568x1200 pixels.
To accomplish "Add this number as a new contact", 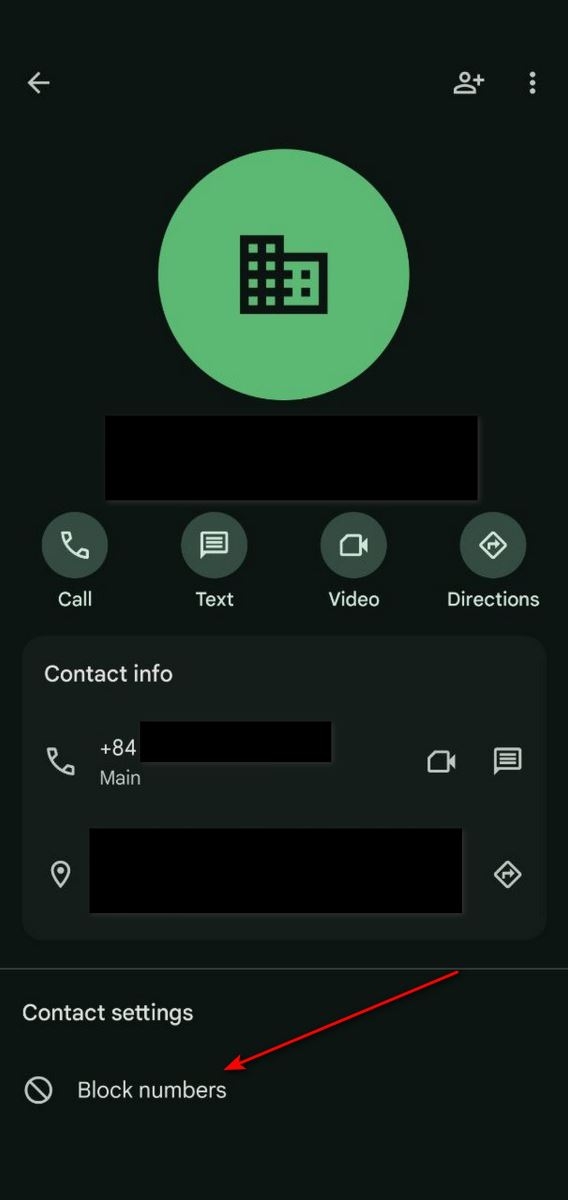I will point(468,83).
